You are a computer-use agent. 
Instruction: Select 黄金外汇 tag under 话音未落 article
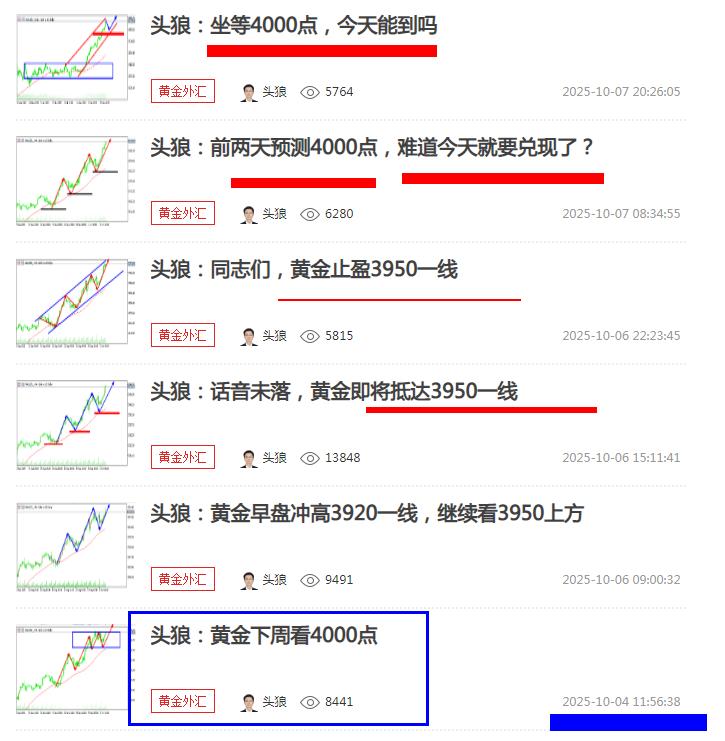pos(183,457)
